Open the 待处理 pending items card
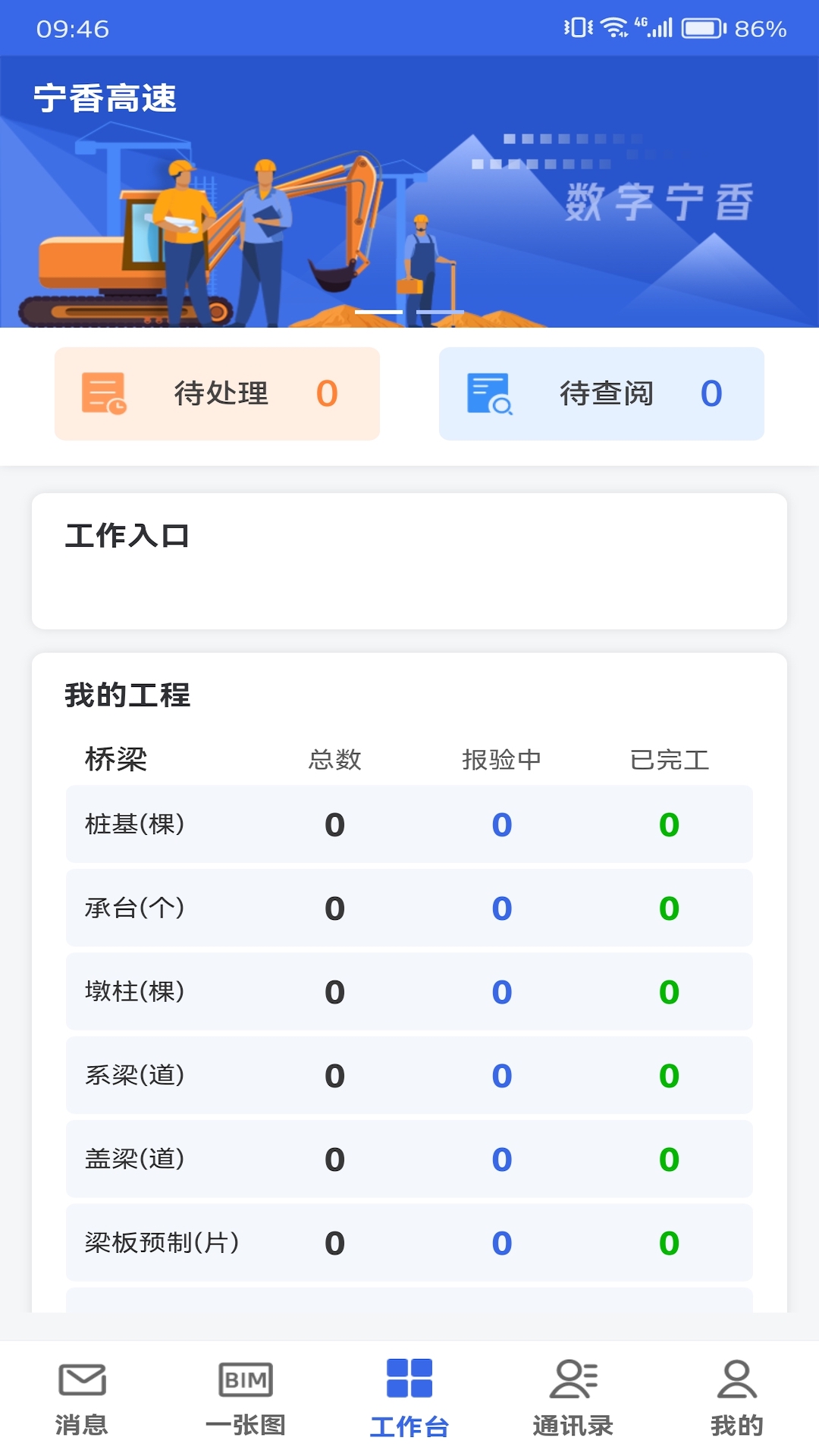The width and height of the screenshot is (819, 1456). coord(217,394)
